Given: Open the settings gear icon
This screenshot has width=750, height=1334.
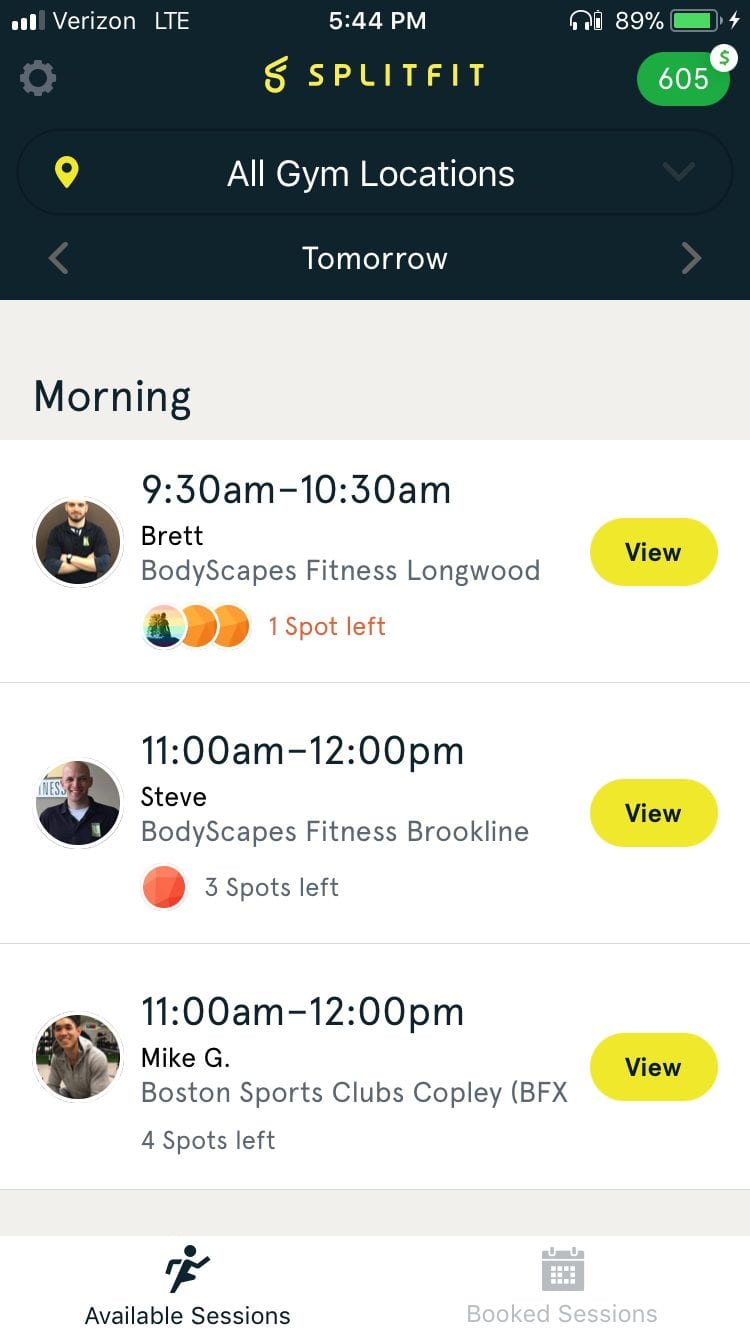Looking at the screenshot, I should point(38,77).
